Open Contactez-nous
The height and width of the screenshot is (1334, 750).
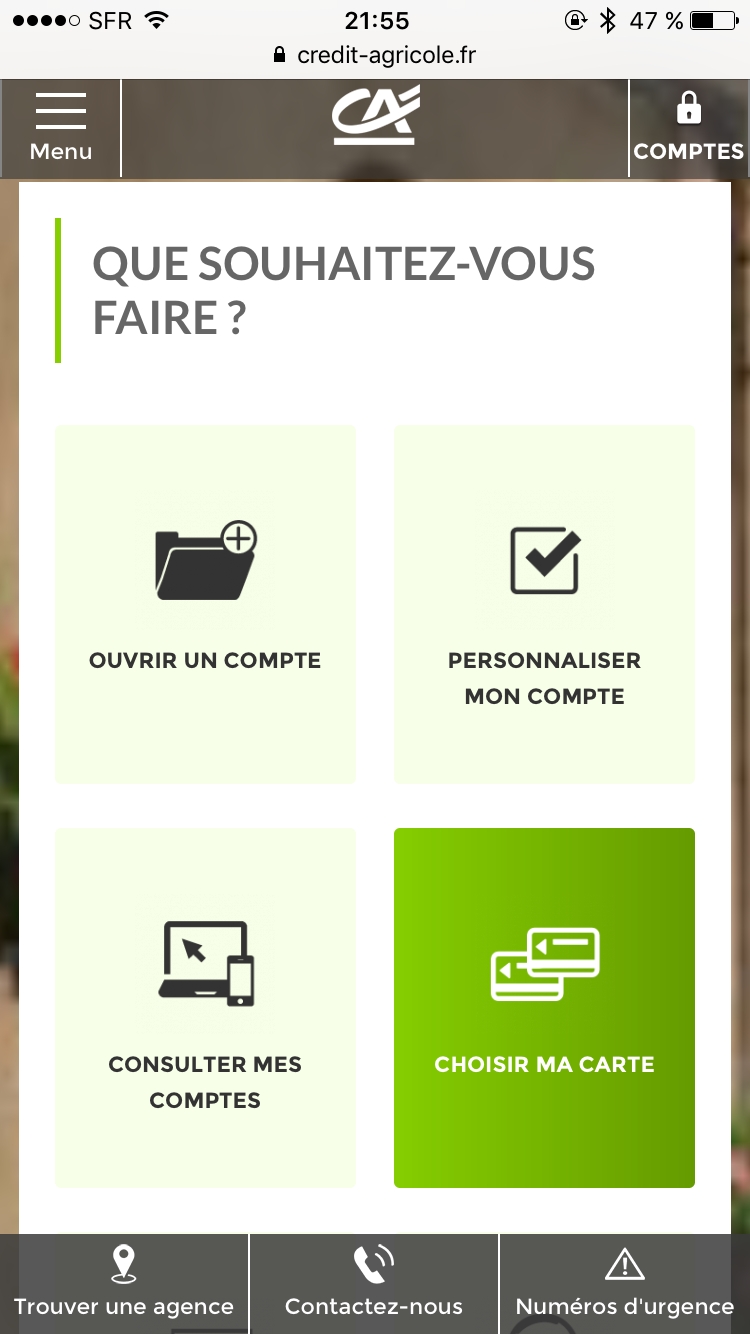pos(374,1284)
